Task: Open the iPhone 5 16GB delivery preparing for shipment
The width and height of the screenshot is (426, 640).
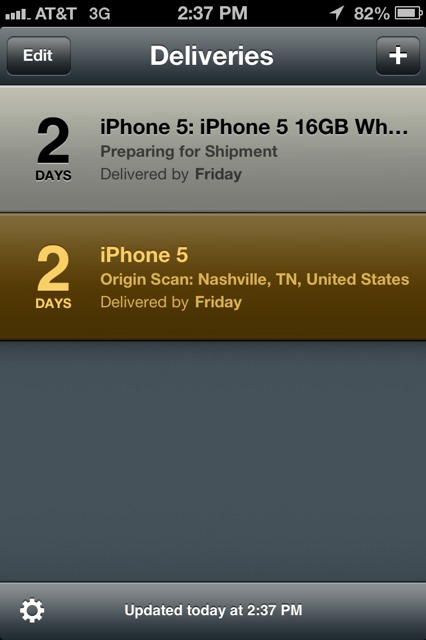Action: click(213, 149)
